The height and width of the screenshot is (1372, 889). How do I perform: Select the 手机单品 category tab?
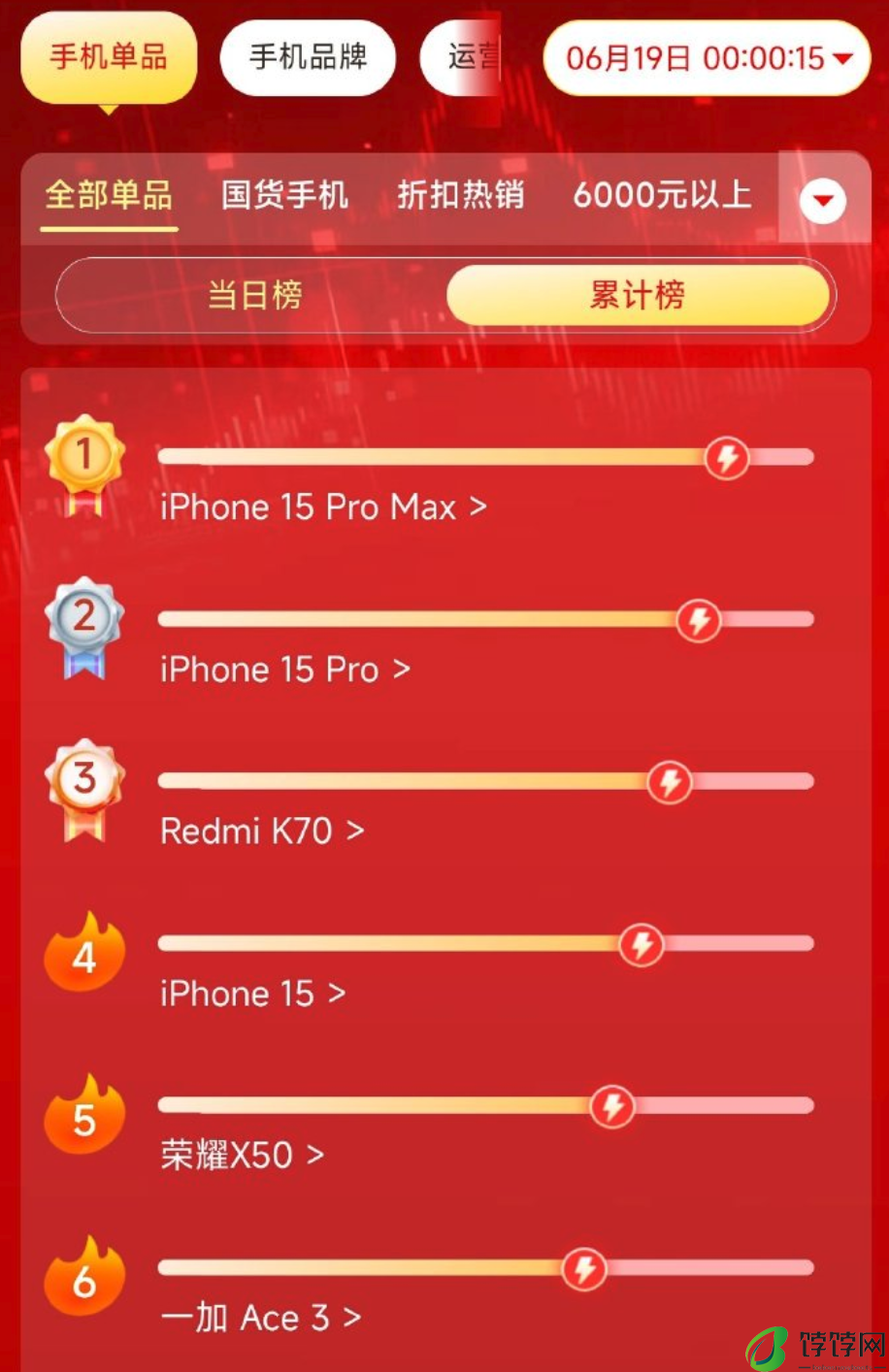[x=109, y=58]
